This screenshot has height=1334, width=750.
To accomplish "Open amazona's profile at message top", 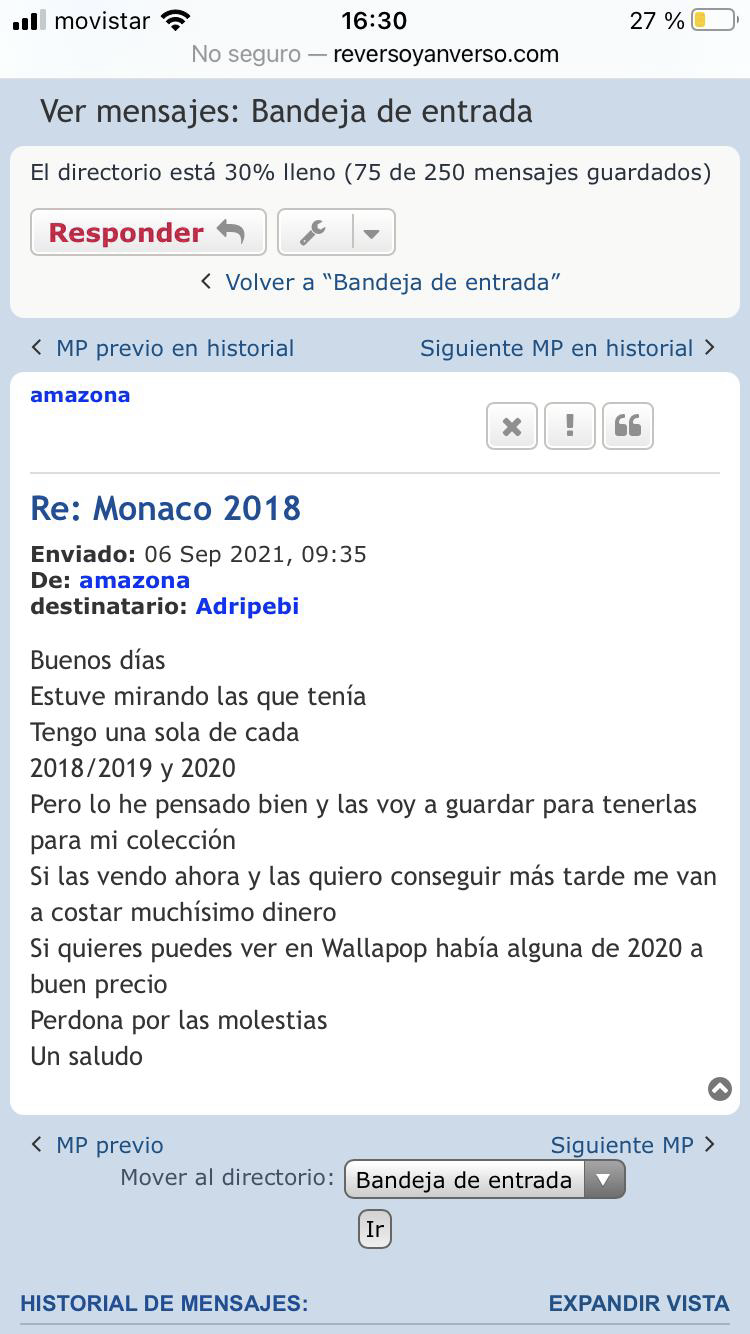I will click(x=80, y=395).
